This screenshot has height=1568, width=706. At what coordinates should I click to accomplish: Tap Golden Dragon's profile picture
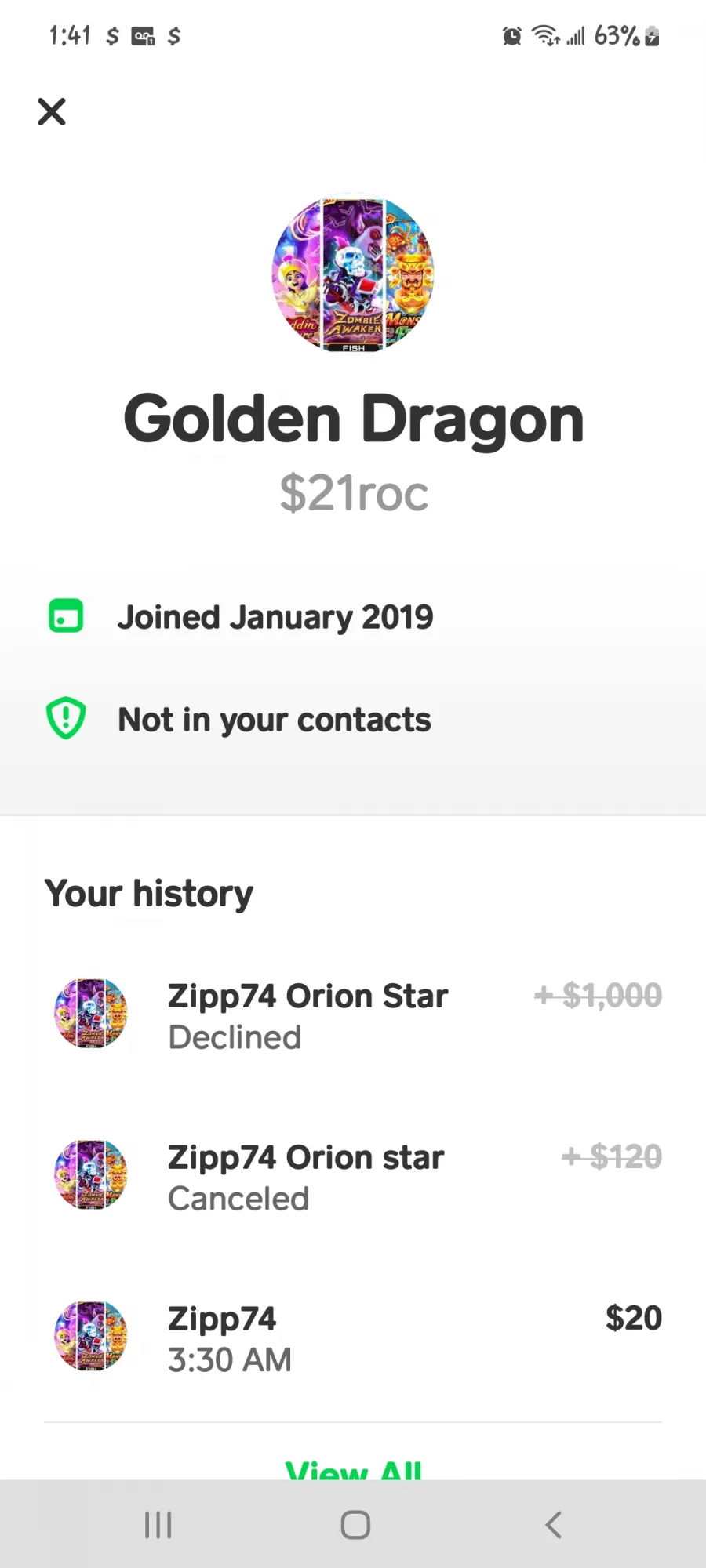pyautogui.click(x=353, y=273)
